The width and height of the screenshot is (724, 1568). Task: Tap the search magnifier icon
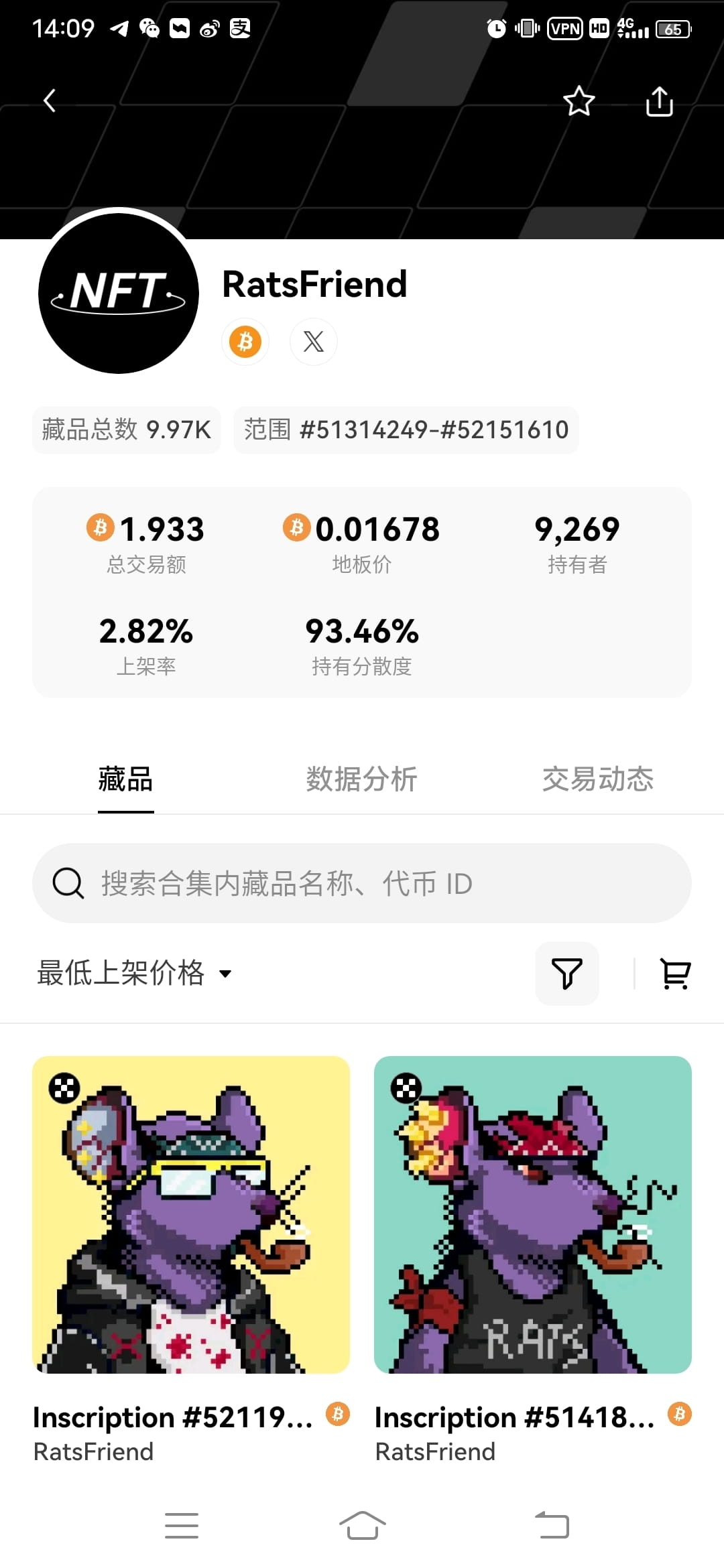tap(66, 883)
